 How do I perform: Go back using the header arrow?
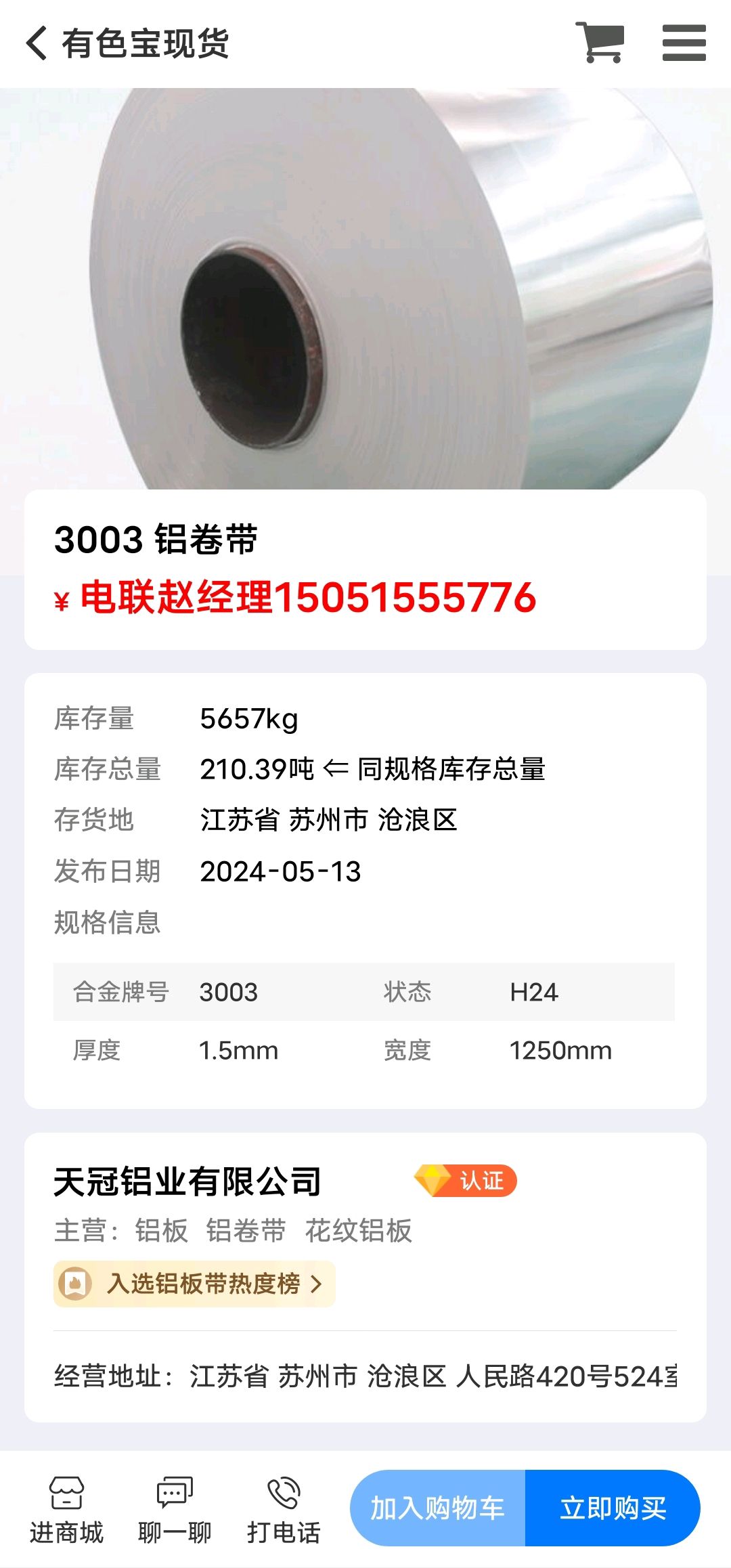point(37,43)
